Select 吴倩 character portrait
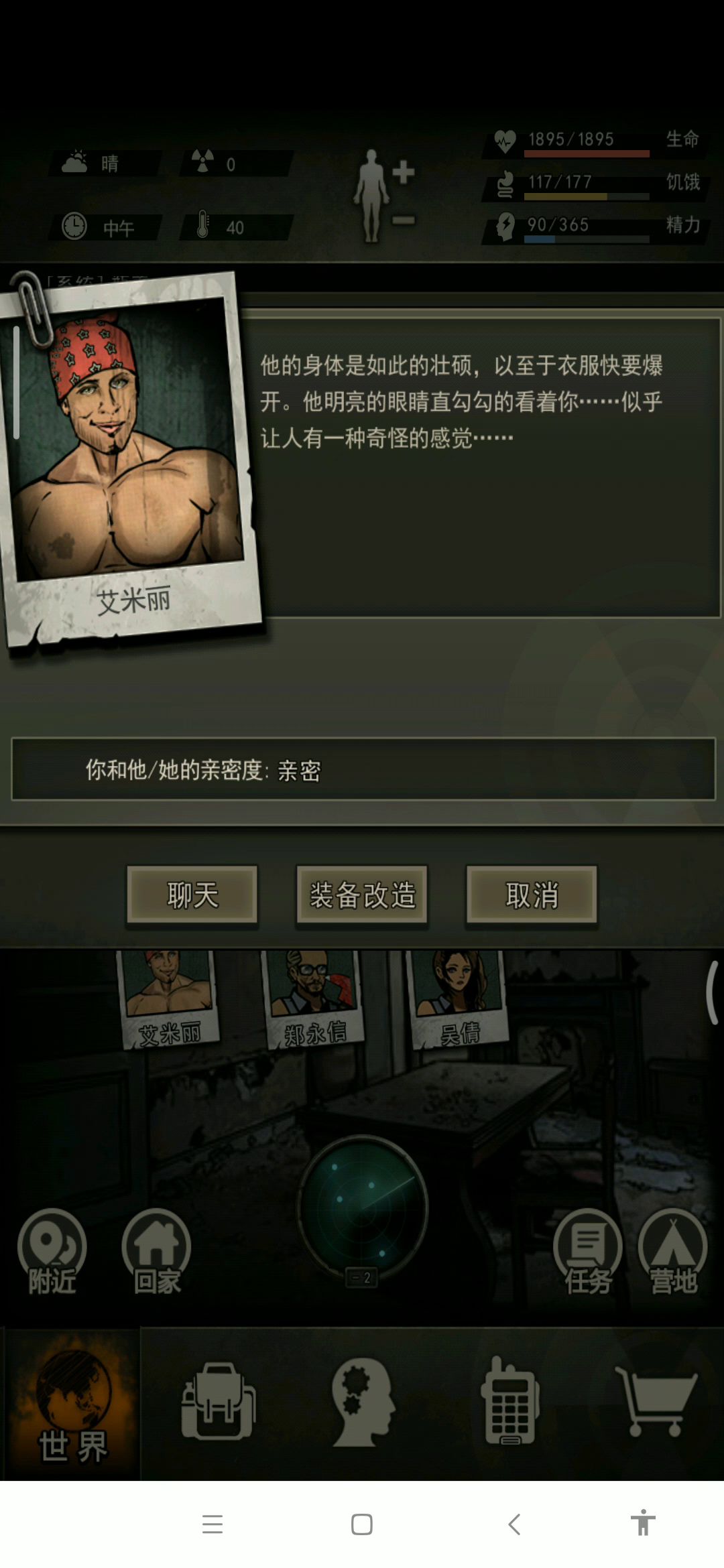 [459, 997]
